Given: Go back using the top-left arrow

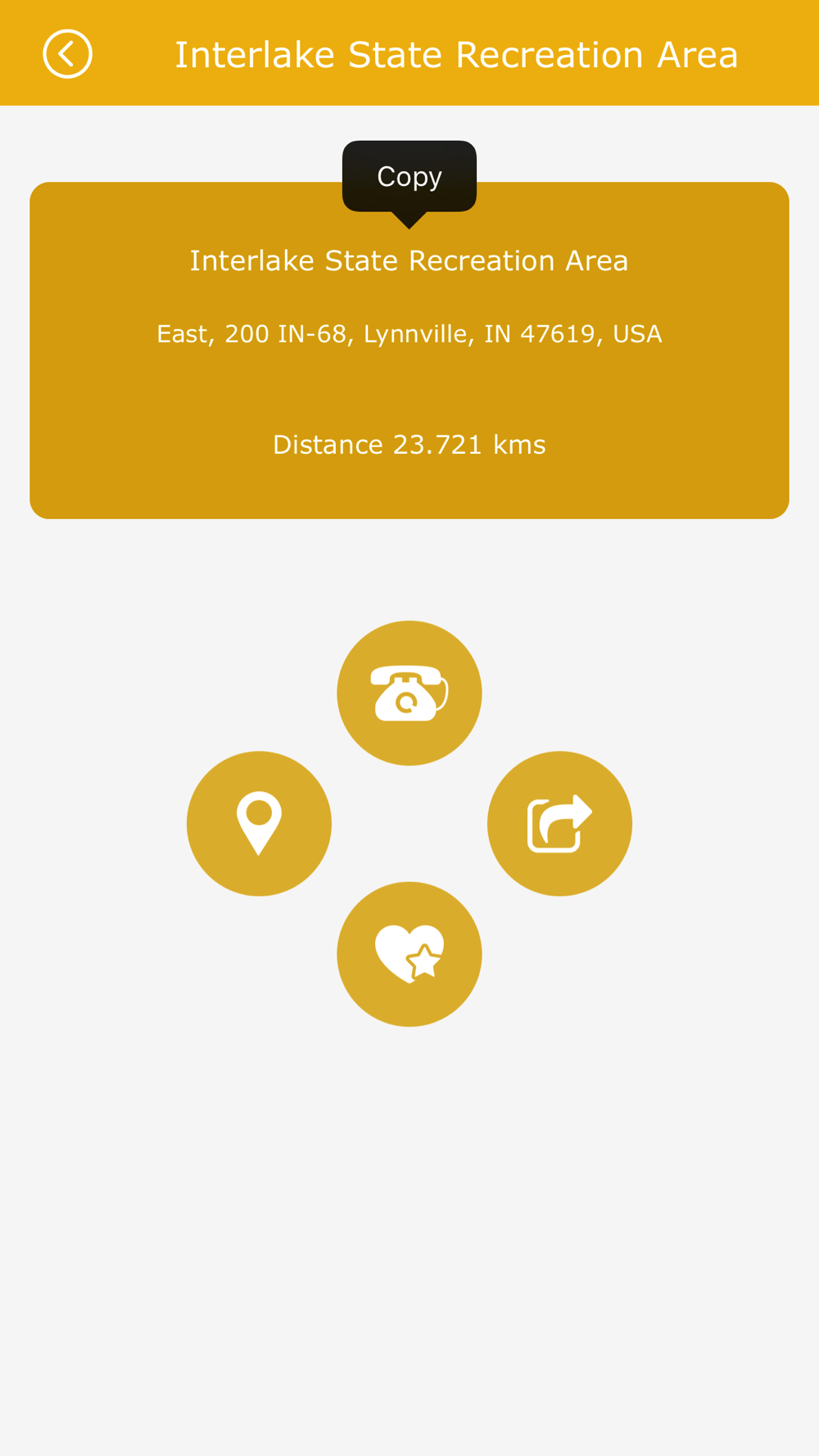Looking at the screenshot, I should coord(67,54).
